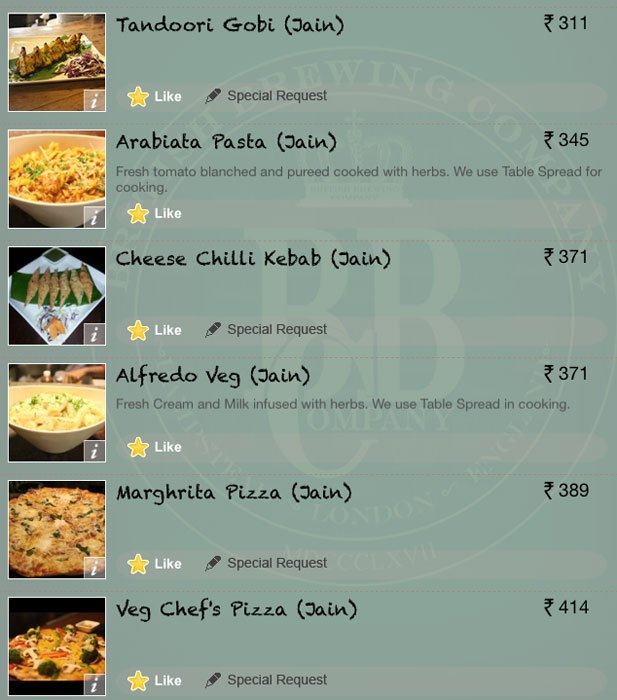This screenshot has width=617, height=700.
Task: Open Tandoori Gobi (Jain) photo
Action: [x=57, y=62]
